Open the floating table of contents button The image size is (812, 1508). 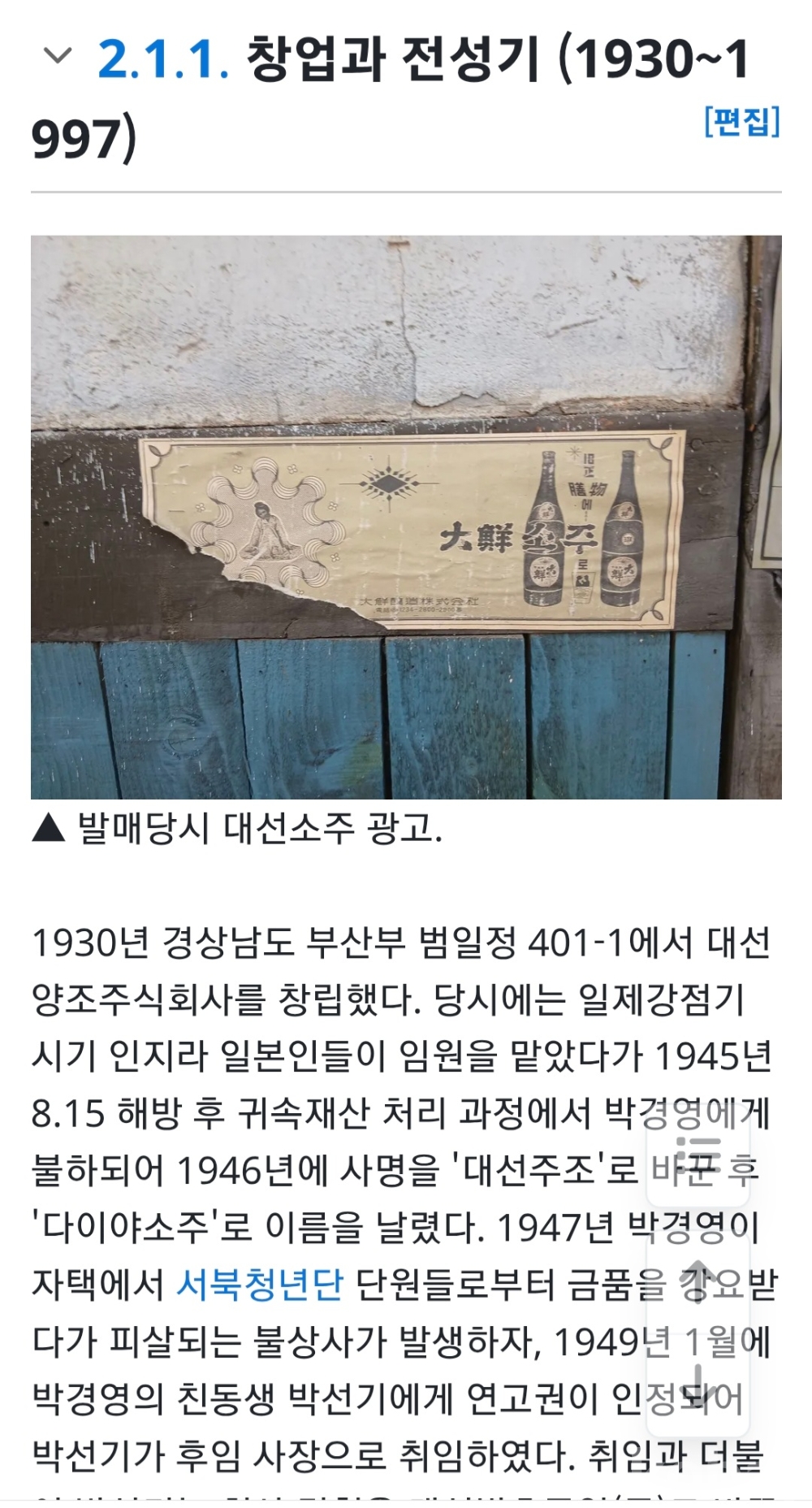click(x=698, y=1156)
